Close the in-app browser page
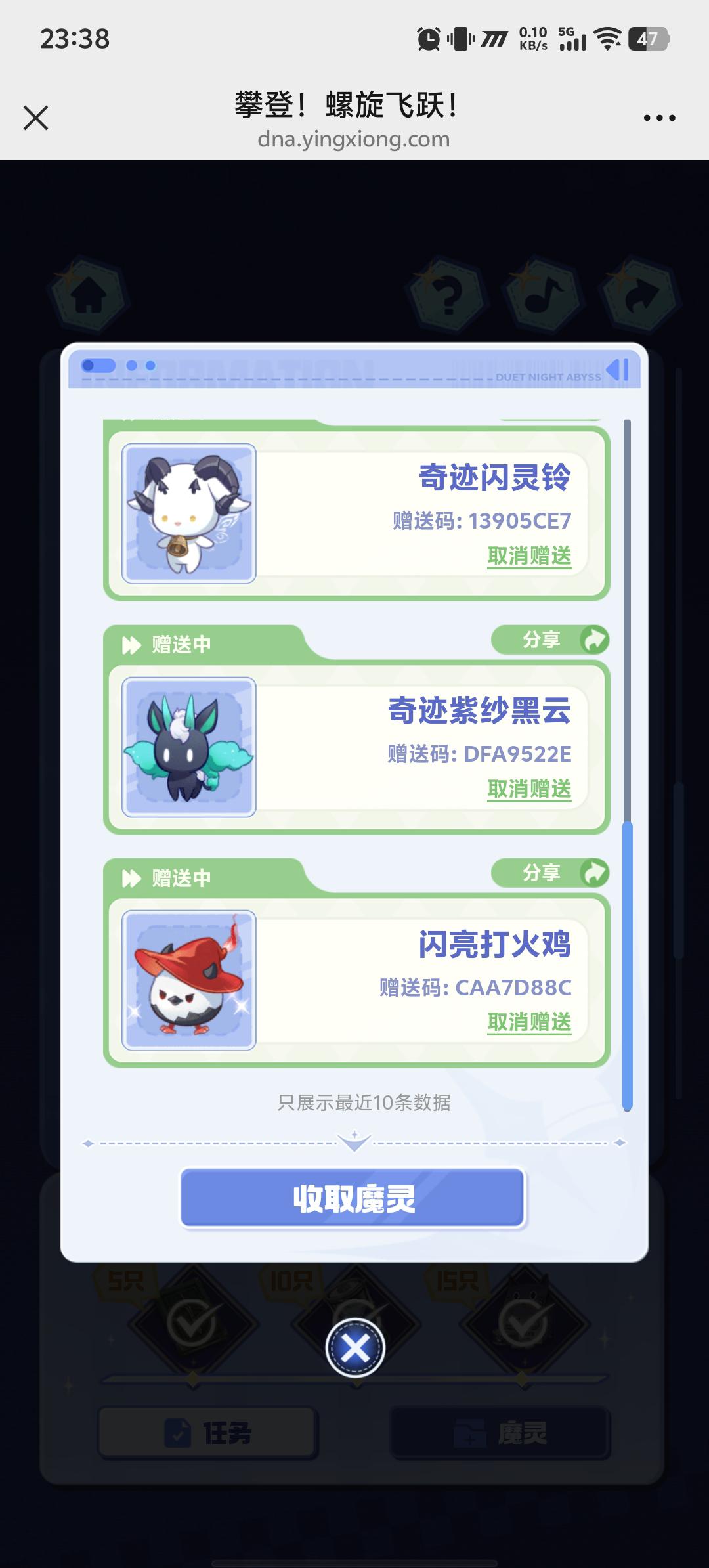Screen dimensions: 709x1568 click(x=35, y=118)
